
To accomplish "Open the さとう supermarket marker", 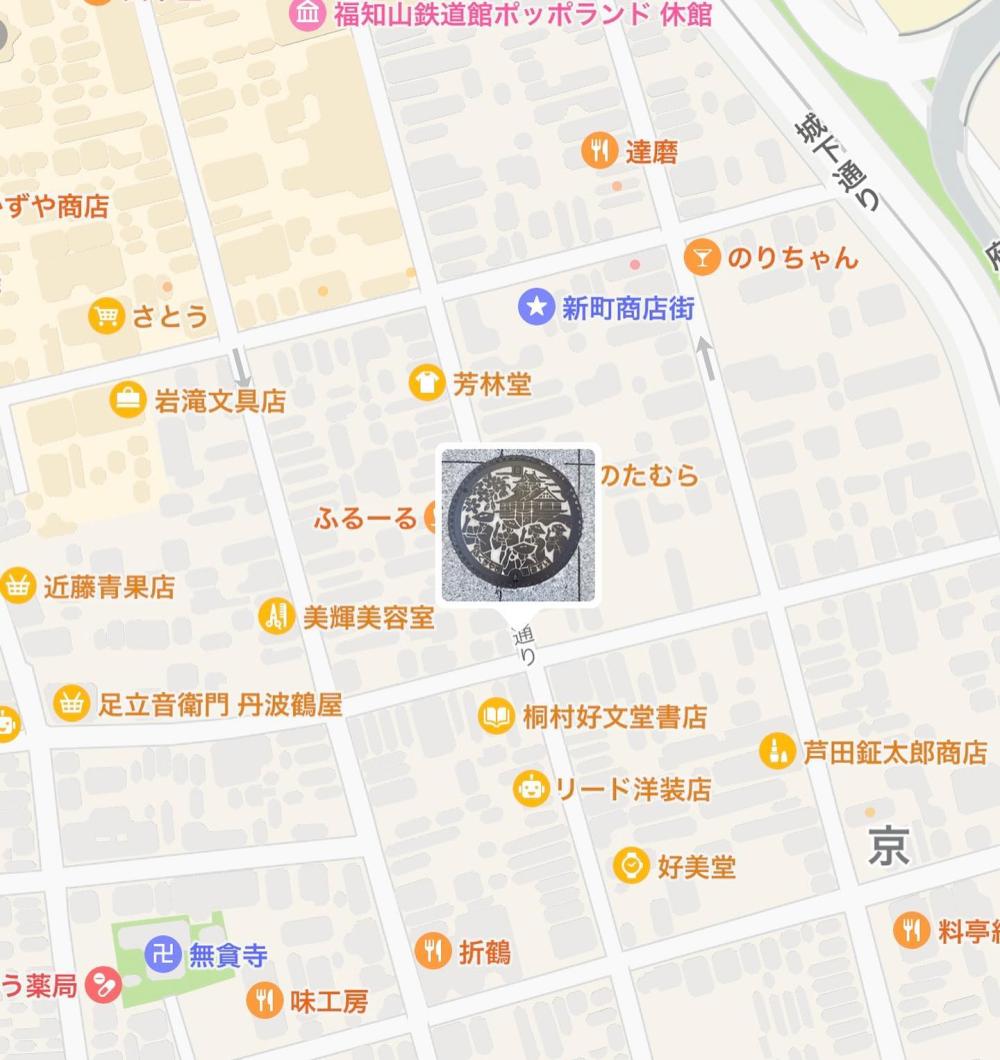I will click(107, 316).
